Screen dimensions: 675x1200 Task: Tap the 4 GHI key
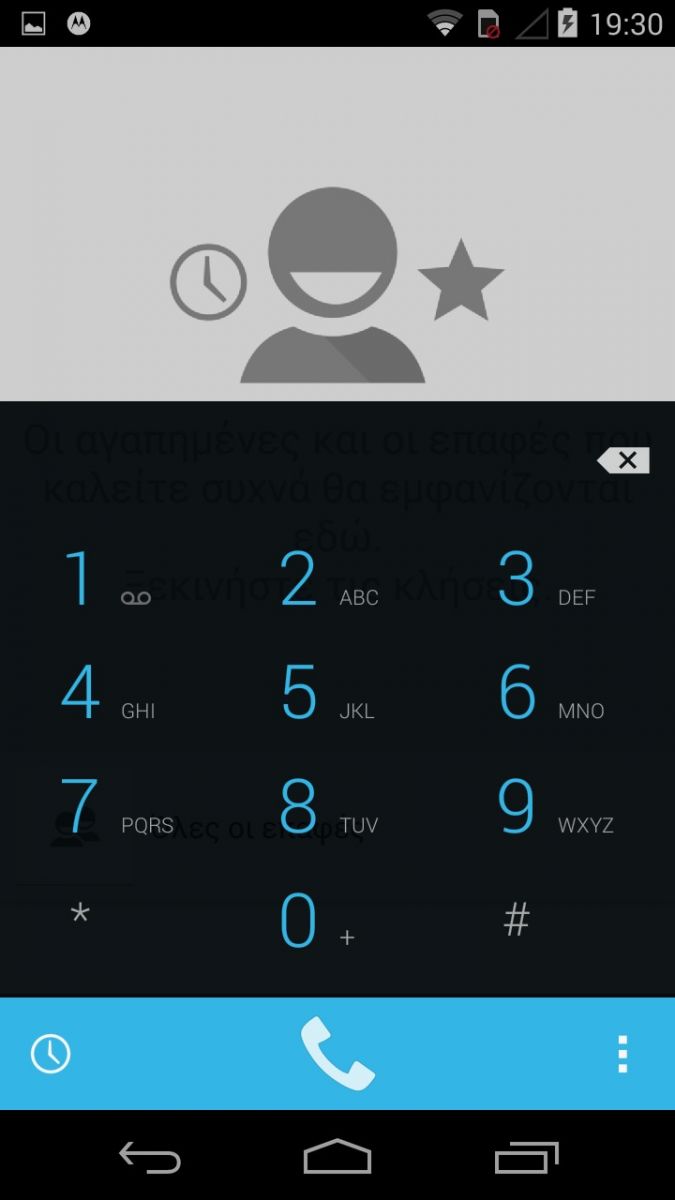[111, 693]
